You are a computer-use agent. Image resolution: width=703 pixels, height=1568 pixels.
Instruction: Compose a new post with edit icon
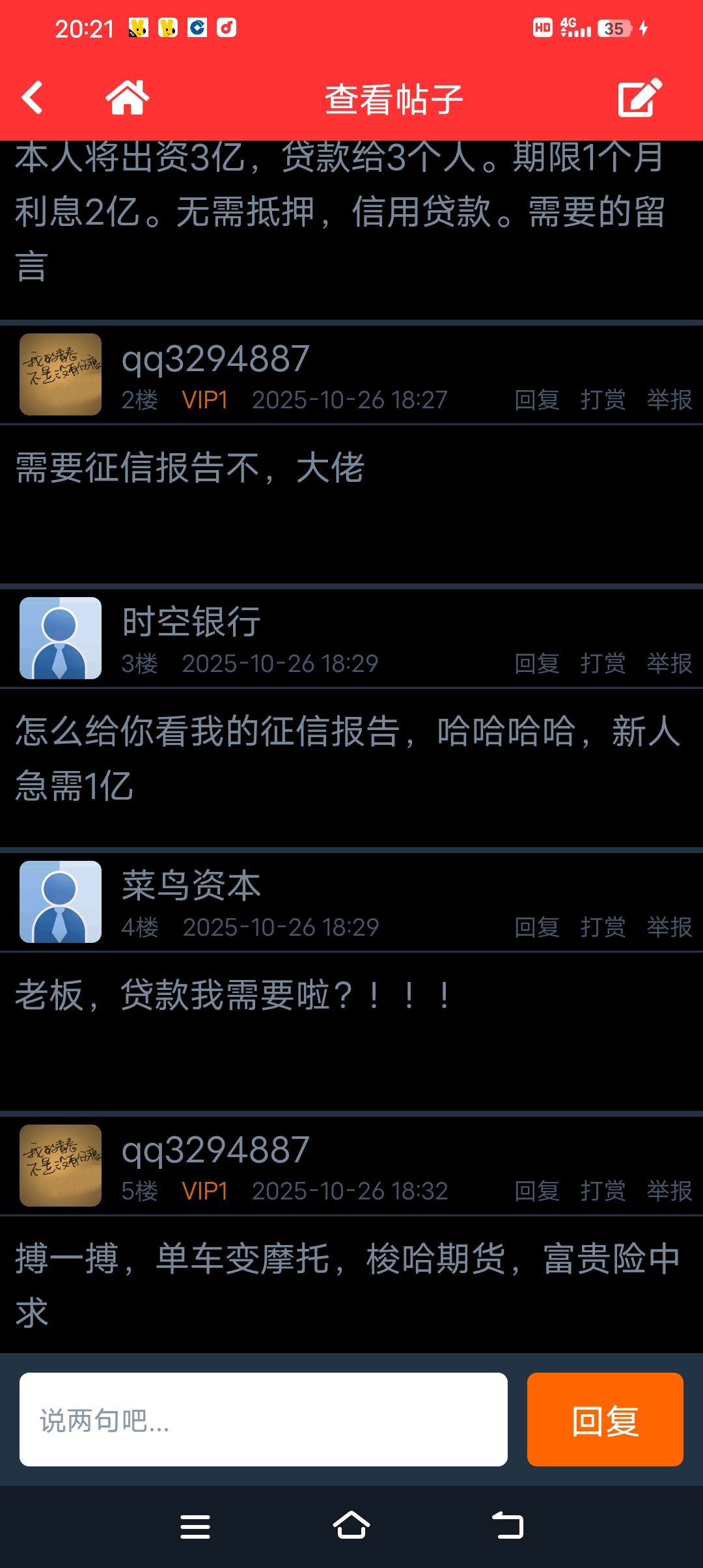[639, 98]
